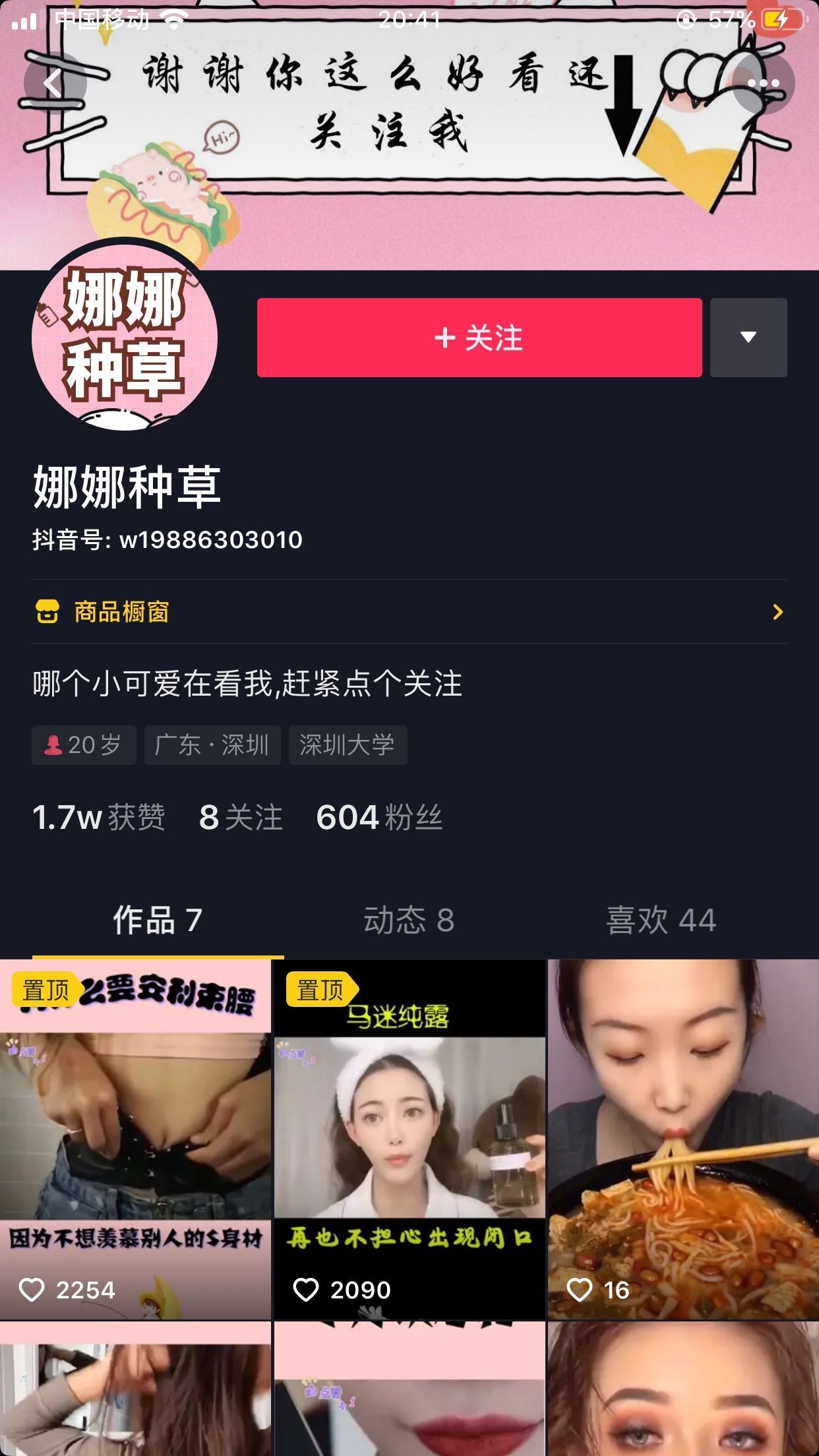The width and height of the screenshot is (819, 1456).
Task: Switch to the 动态 8 tab
Action: [x=409, y=920]
